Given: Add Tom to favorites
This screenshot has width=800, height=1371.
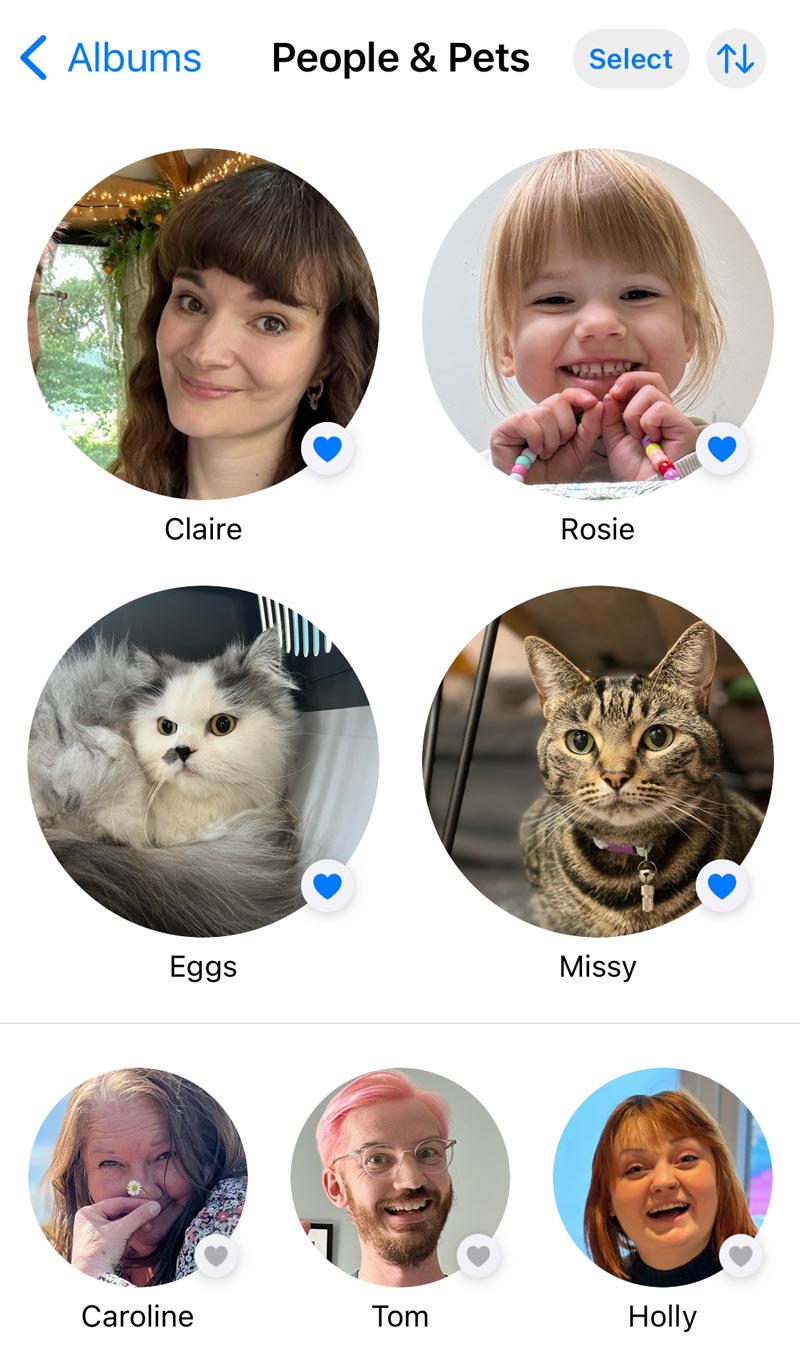Looking at the screenshot, I should tap(479, 1256).
